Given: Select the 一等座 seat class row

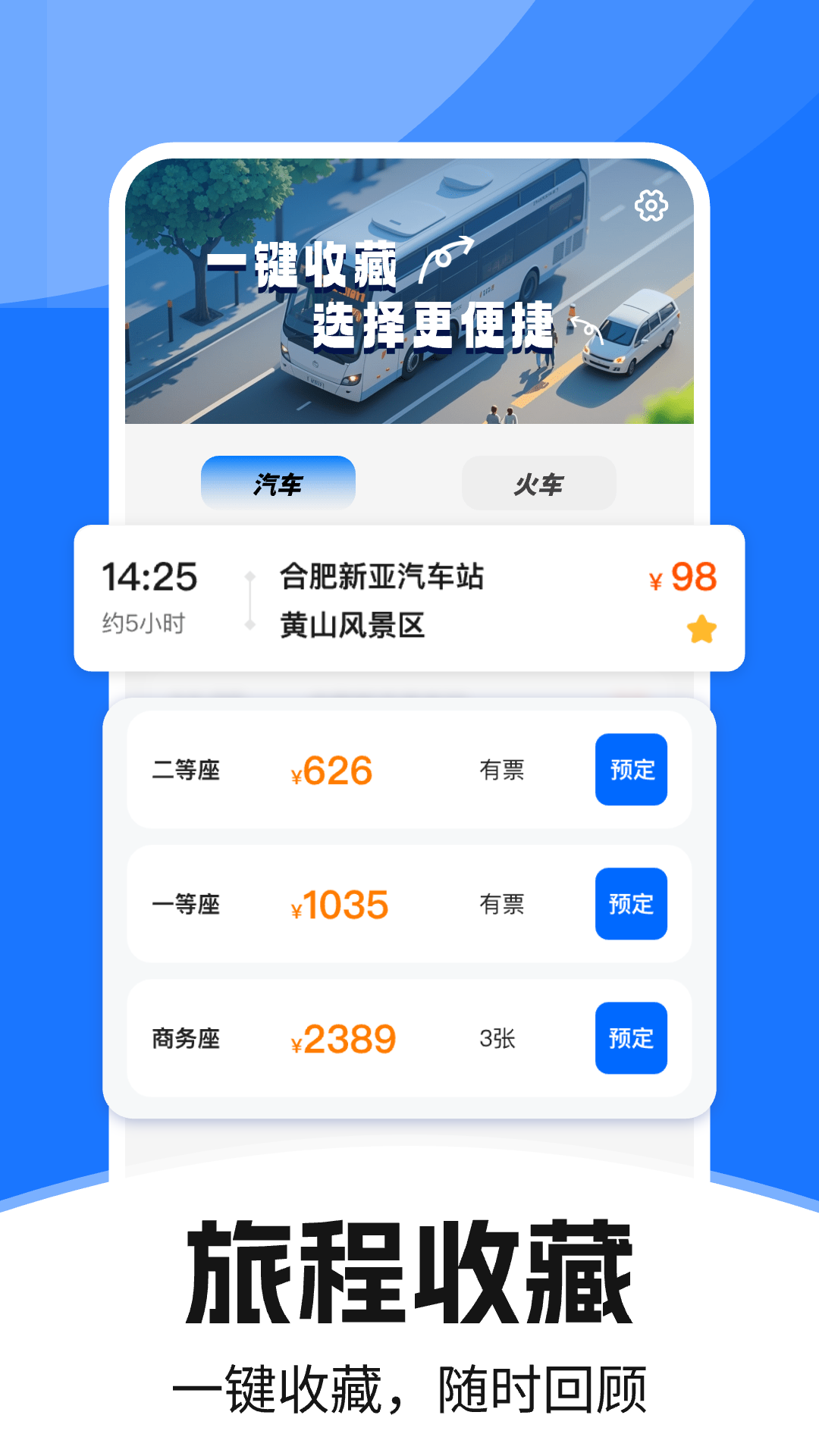Looking at the screenshot, I should pos(184,903).
